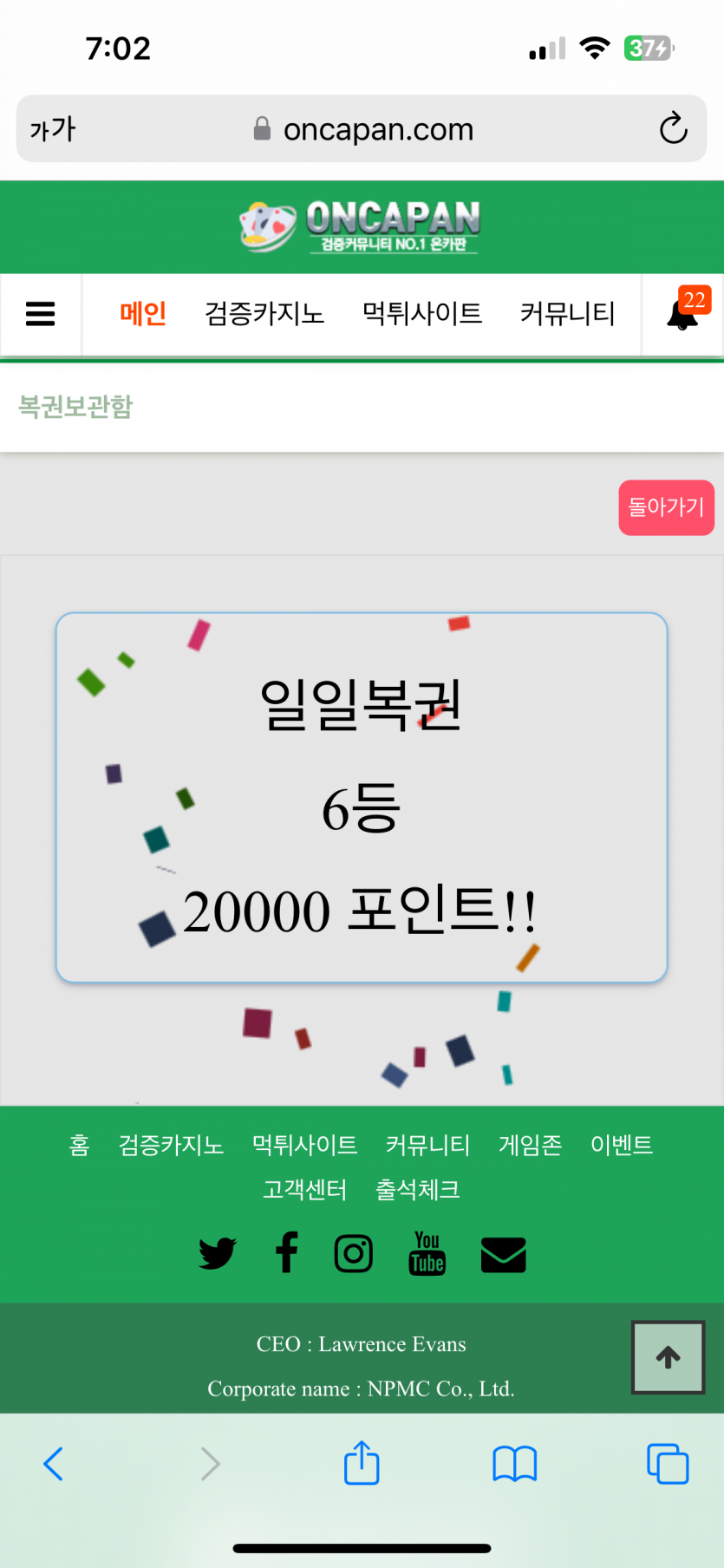The image size is (724, 1568).
Task: Open the Facebook icon link
Action: [x=286, y=1253]
